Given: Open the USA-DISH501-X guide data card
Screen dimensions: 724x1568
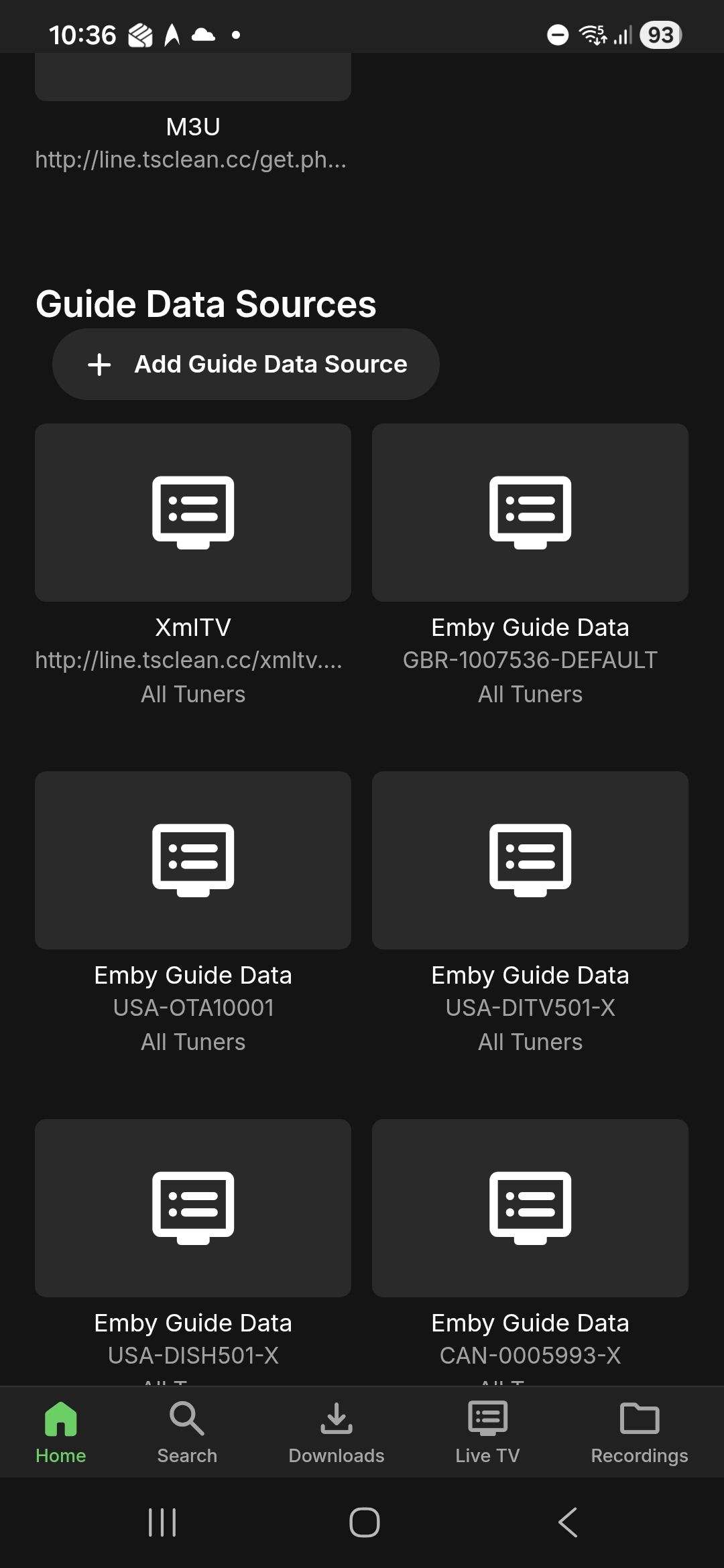Looking at the screenshot, I should pos(193,1208).
